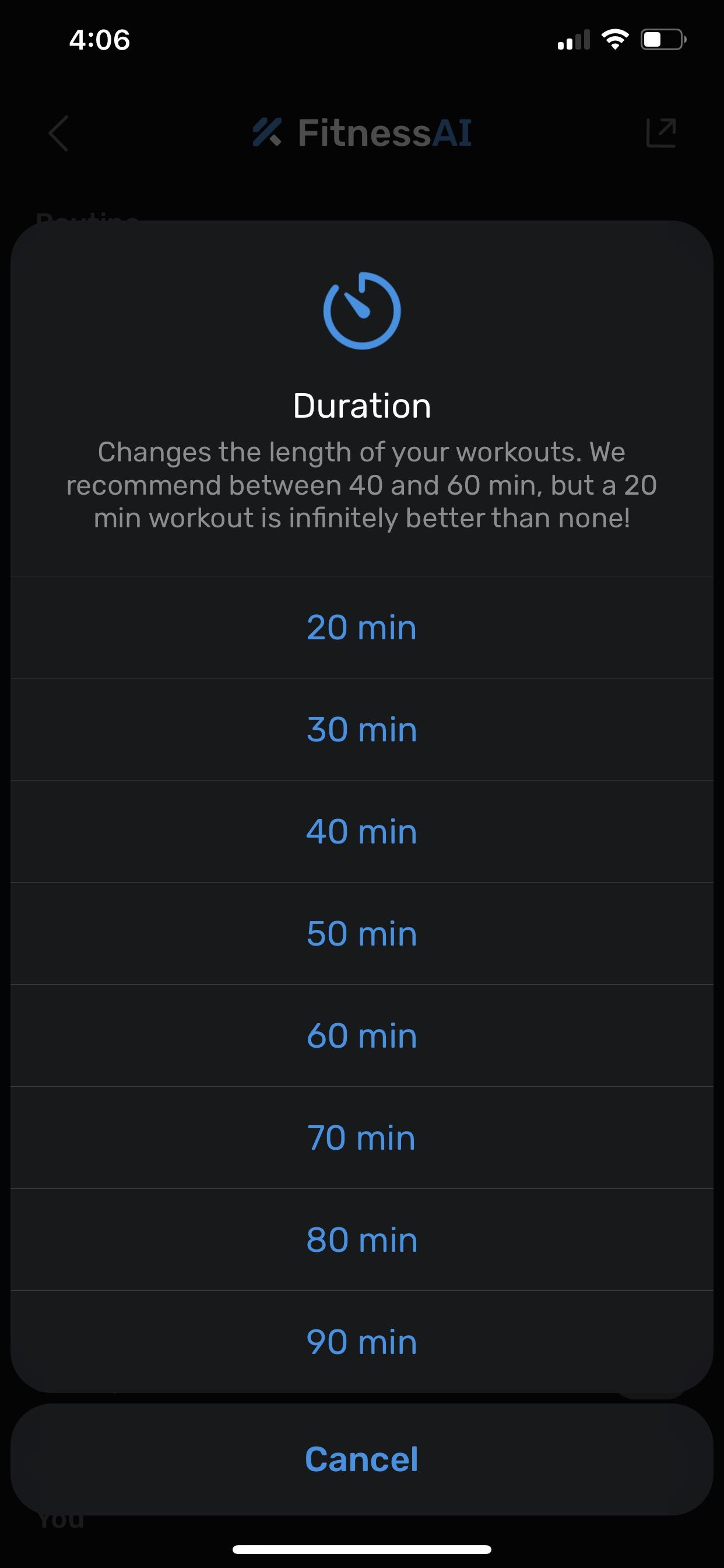Select the 20 min duration
The image size is (724, 1568).
pyautogui.click(x=362, y=627)
